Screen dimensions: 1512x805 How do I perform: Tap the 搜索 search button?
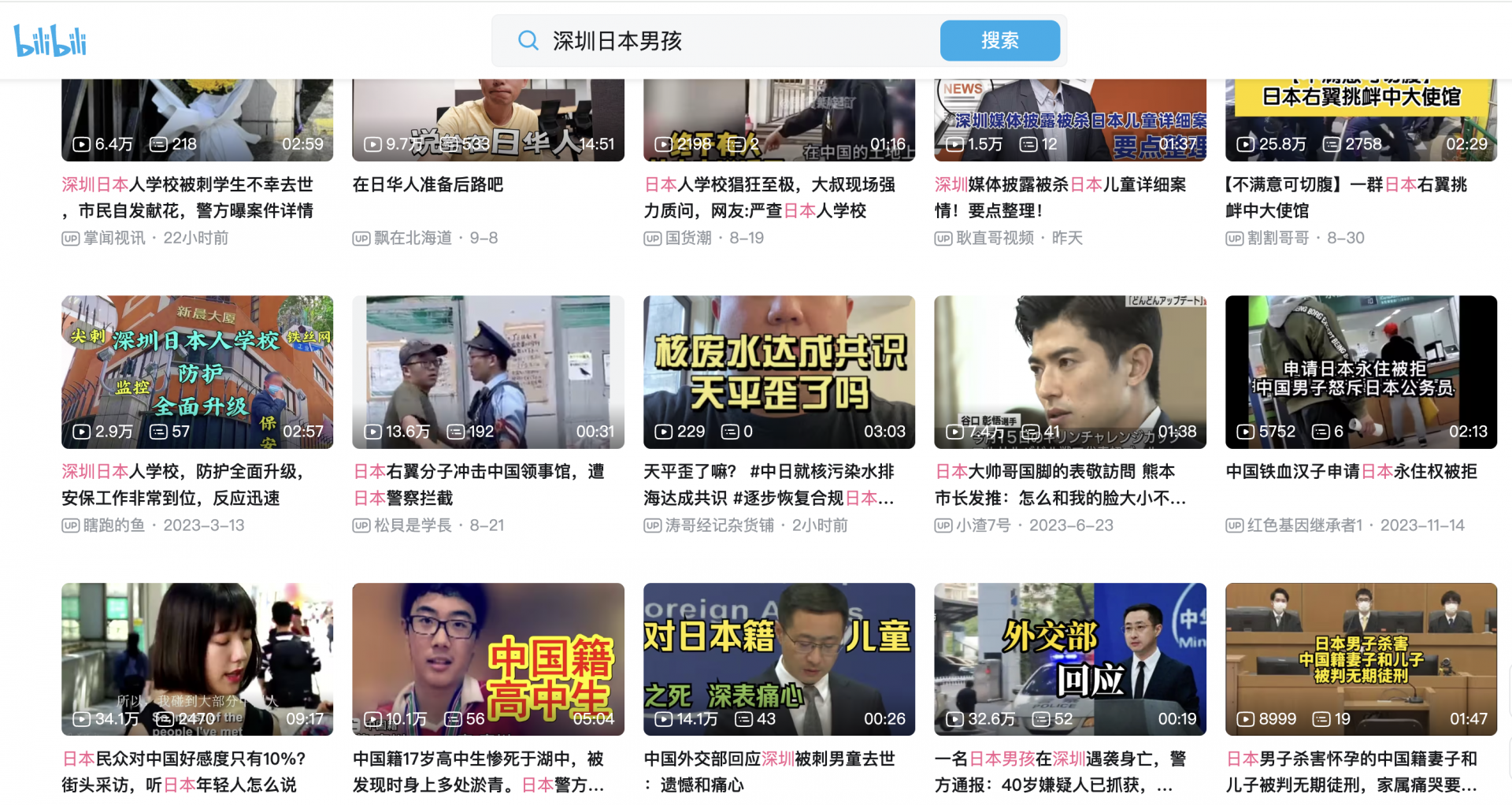(999, 40)
